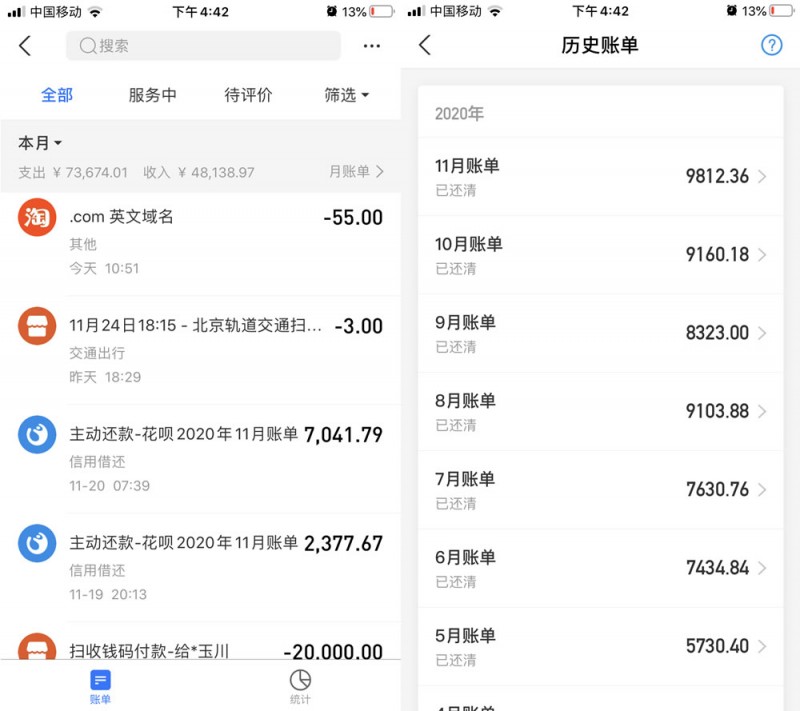The image size is (800, 711).
Task: Open the search box for bills
Action: pos(203,46)
